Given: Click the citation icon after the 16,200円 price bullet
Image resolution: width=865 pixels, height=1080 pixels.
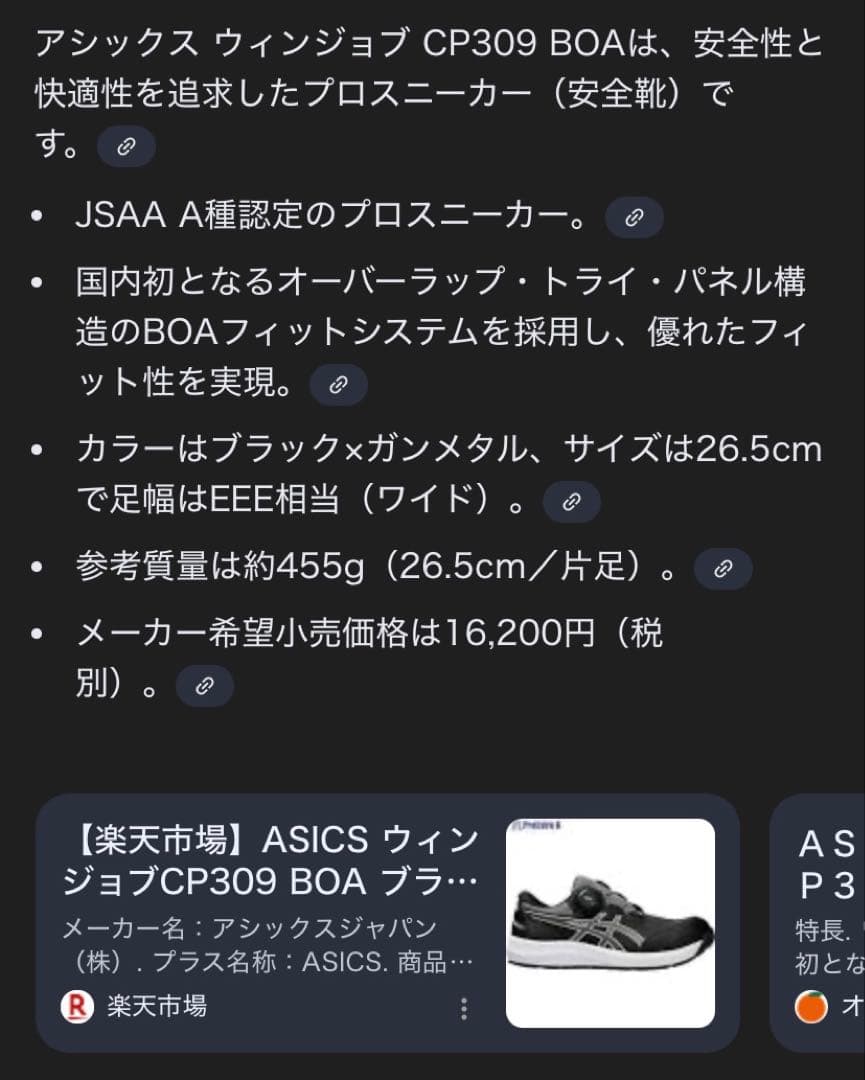Looking at the screenshot, I should tap(205, 685).
